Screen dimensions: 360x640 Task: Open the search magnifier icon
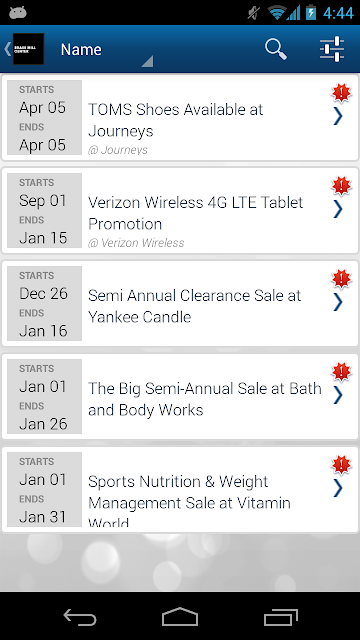[276, 49]
